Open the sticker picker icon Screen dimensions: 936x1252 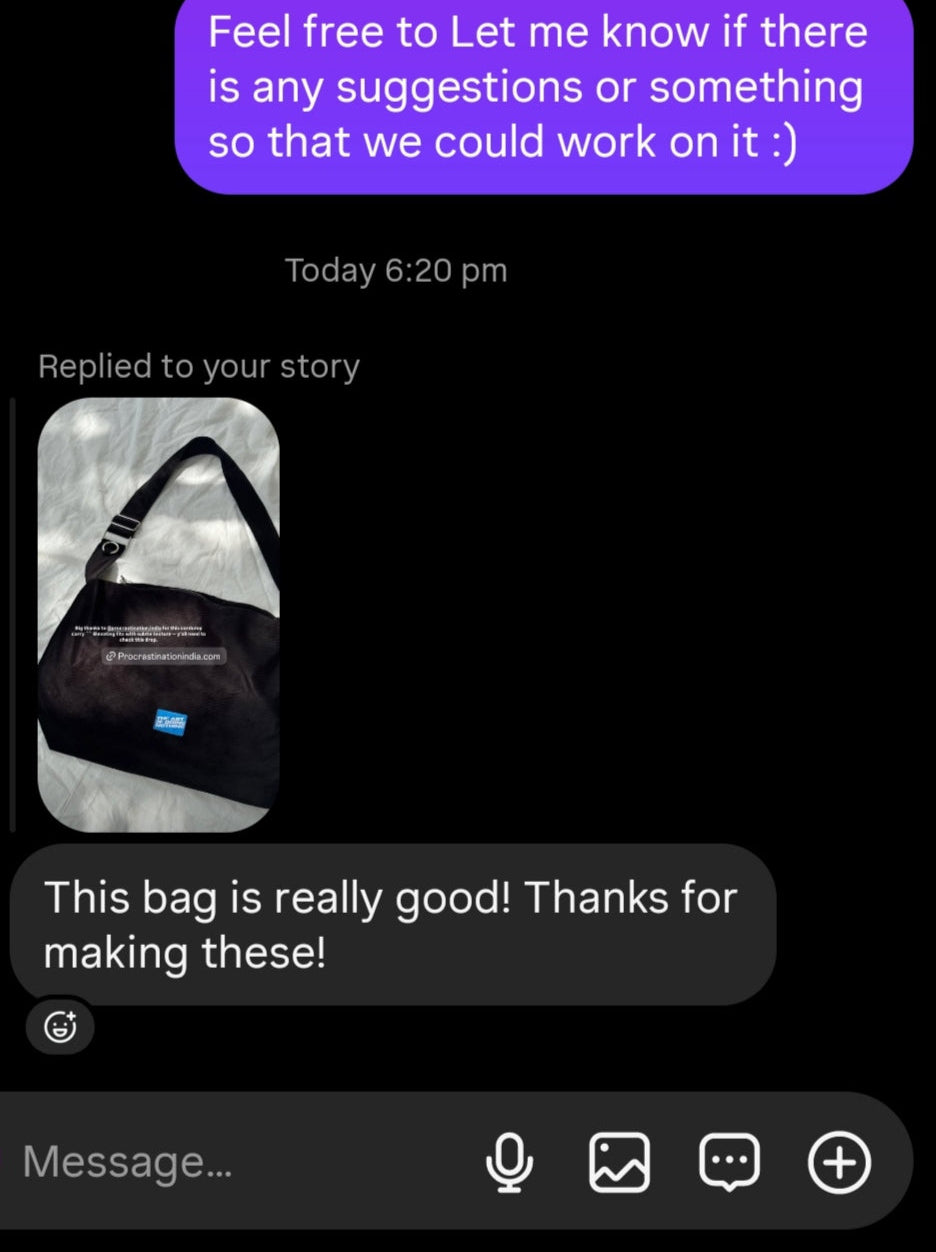click(x=728, y=1161)
